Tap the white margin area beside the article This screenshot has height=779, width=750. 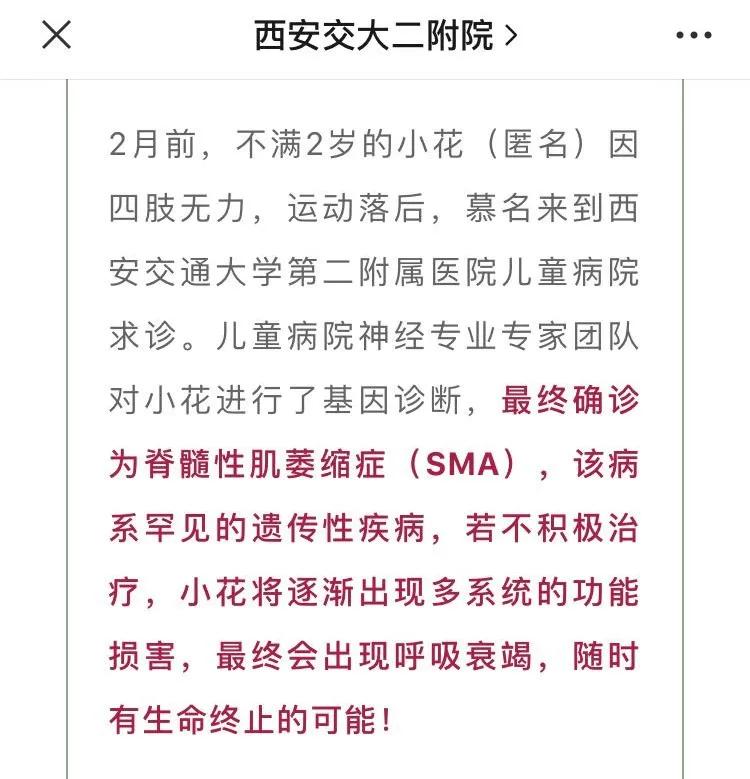35,400
